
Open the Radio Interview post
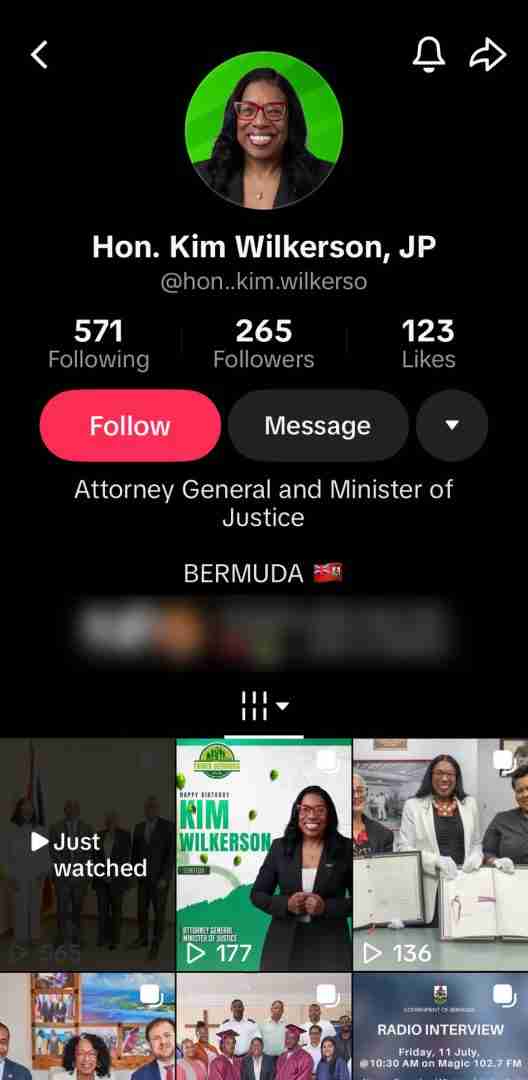[441, 1026]
